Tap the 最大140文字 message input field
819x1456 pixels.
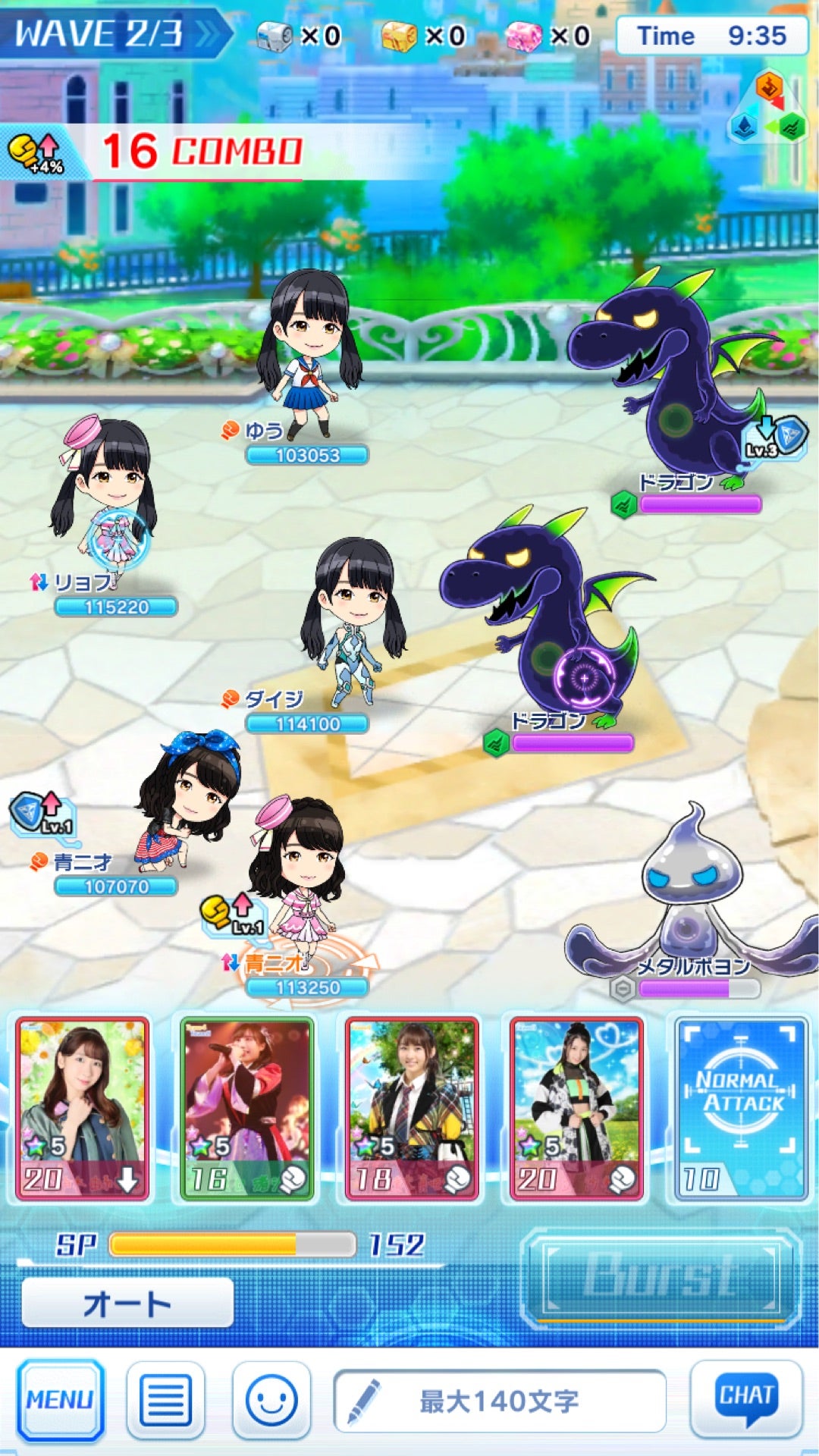click(499, 1401)
